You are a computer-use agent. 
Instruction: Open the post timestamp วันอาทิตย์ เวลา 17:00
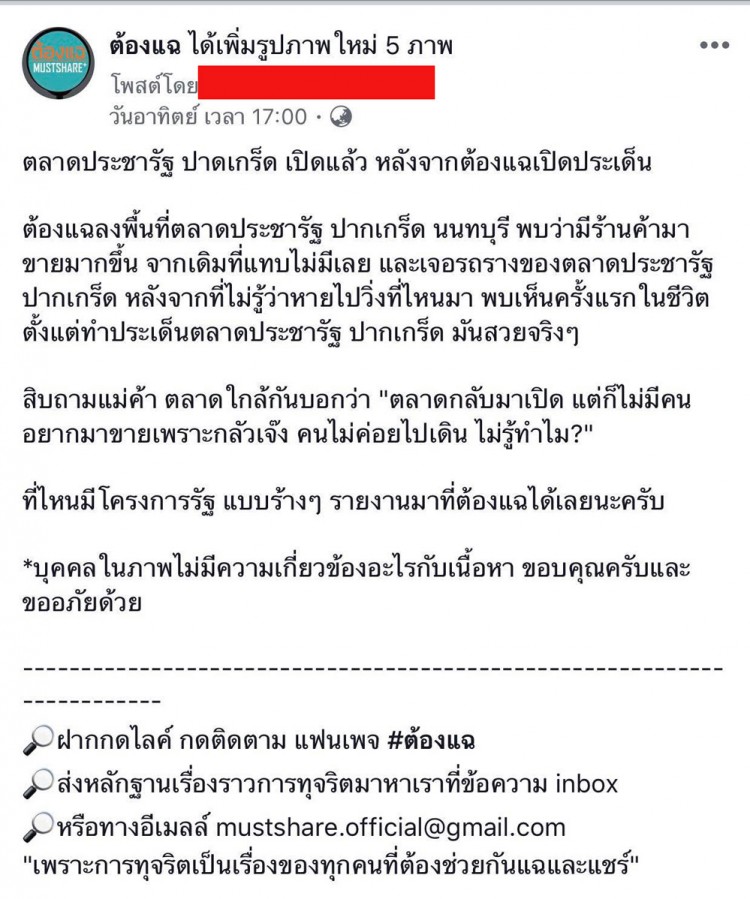click(208, 116)
